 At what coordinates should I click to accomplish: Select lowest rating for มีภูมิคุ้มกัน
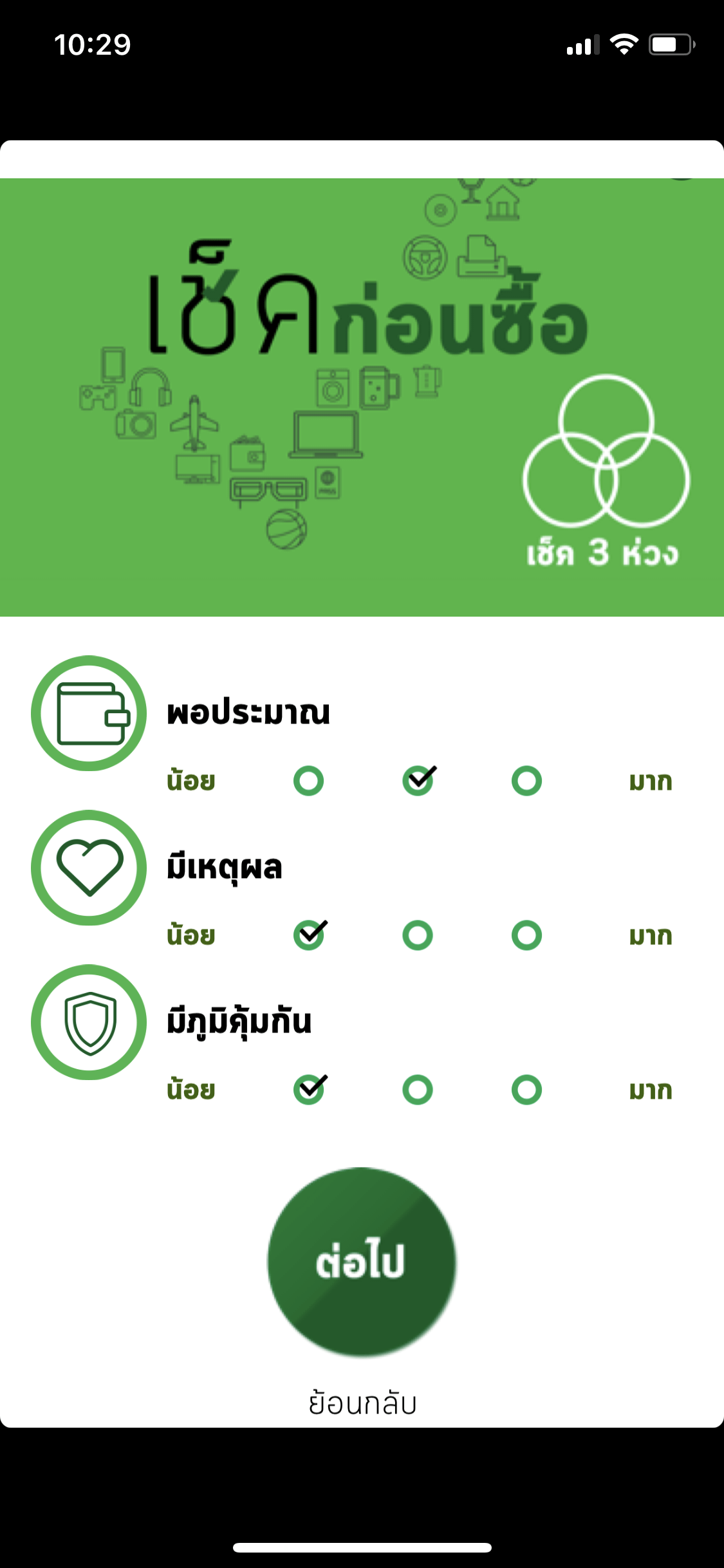pyautogui.click(x=308, y=1090)
